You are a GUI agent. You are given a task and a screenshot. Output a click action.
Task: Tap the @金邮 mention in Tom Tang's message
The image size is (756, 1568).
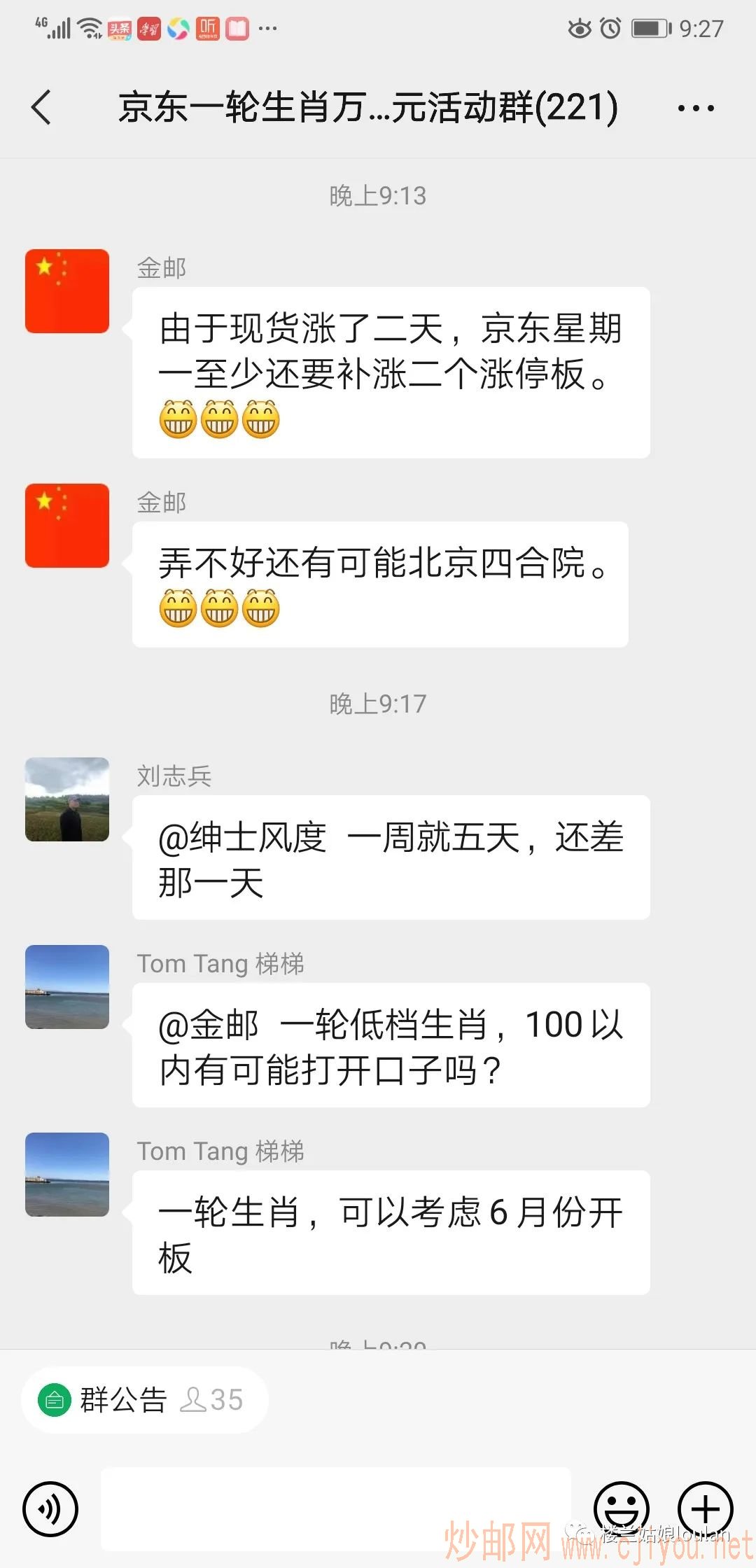210,1025
